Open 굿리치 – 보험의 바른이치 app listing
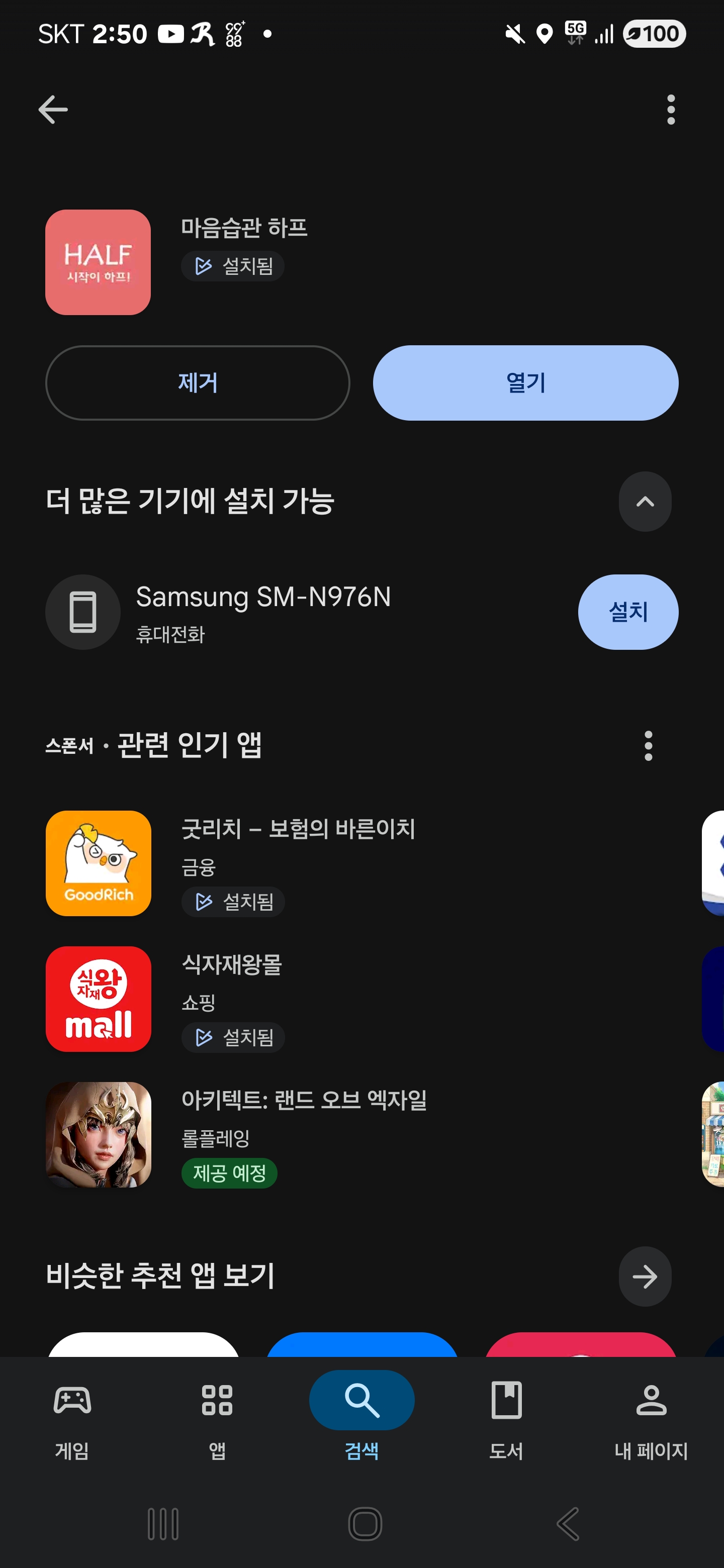This screenshot has width=724, height=1568. (x=298, y=862)
